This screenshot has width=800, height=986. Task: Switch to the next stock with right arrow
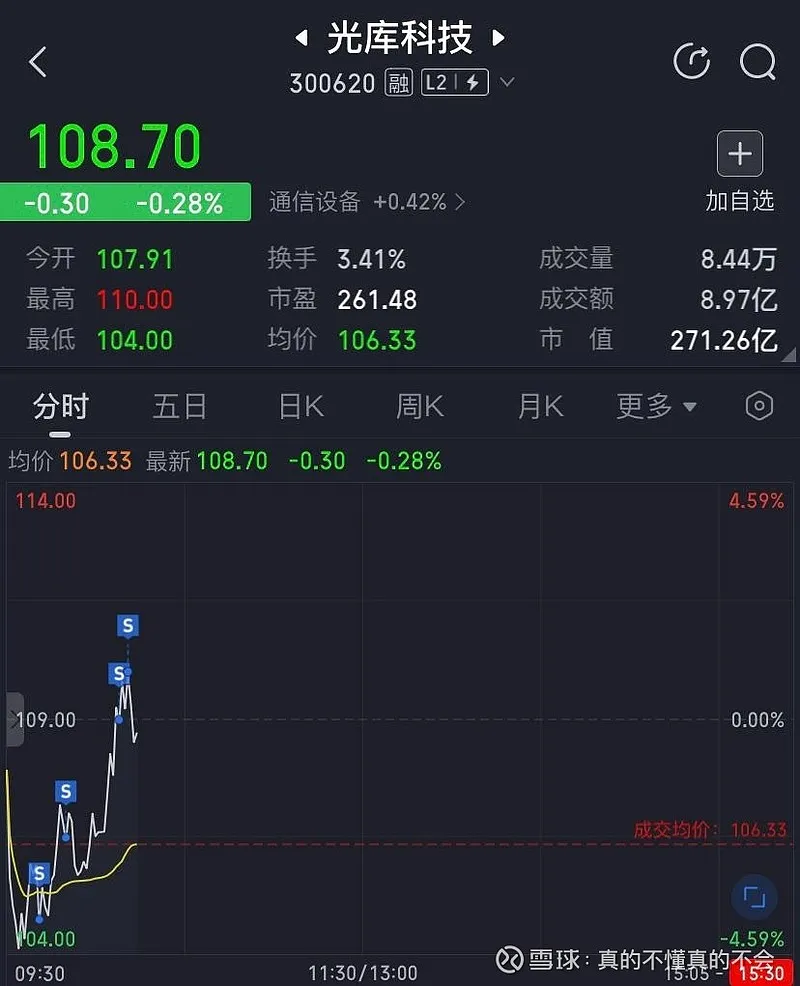pyautogui.click(x=498, y=39)
